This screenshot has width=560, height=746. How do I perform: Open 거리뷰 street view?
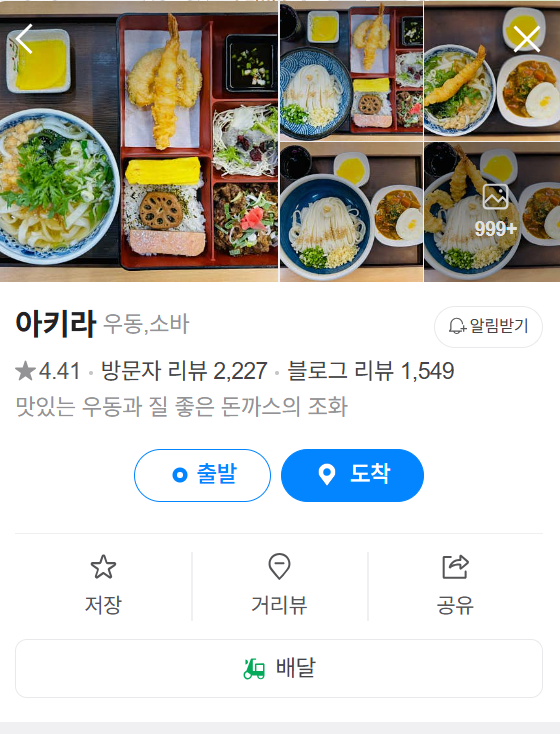(279, 586)
